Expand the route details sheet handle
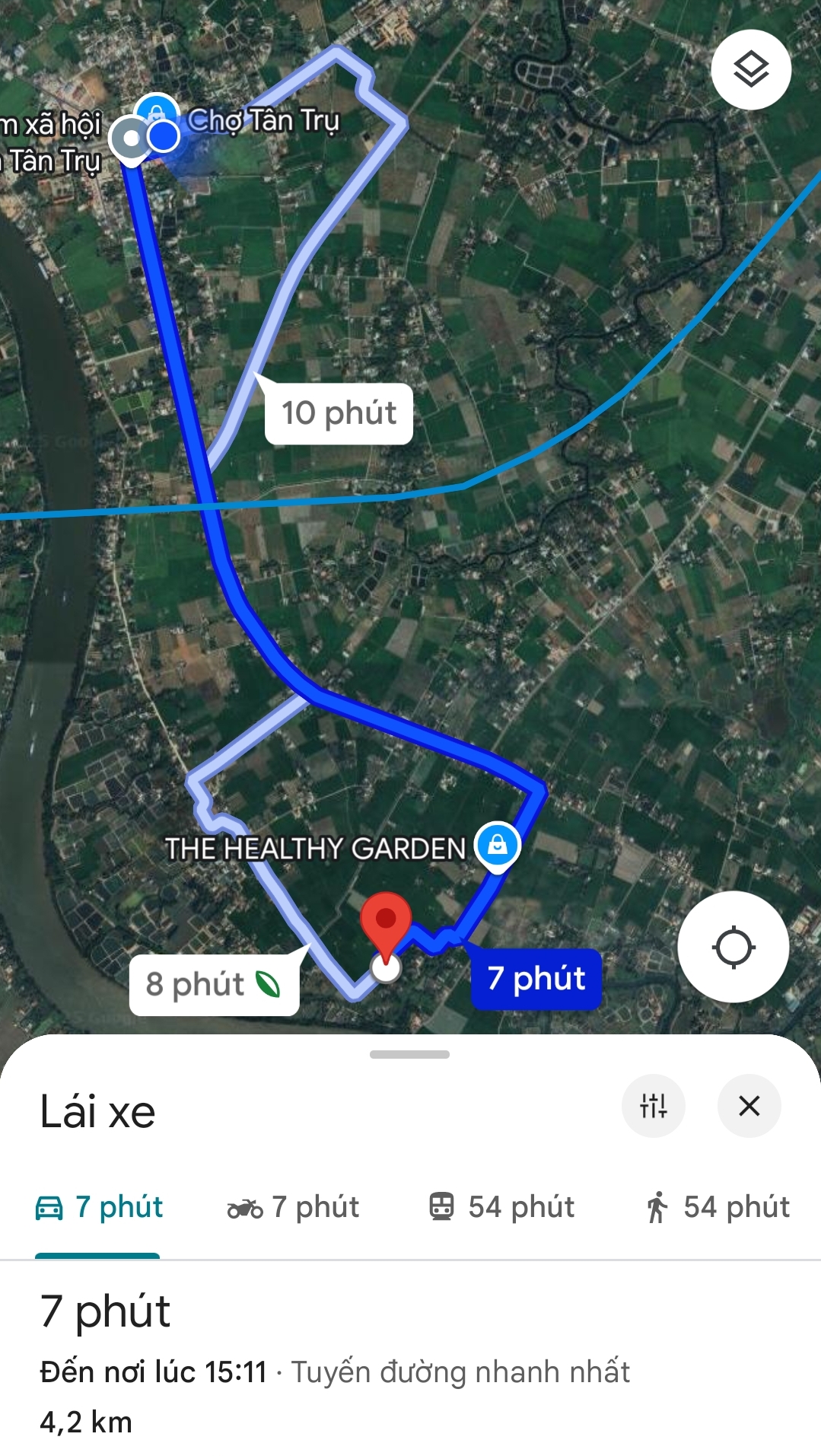The width and height of the screenshot is (821, 1456). pyautogui.click(x=409, y=1054)
